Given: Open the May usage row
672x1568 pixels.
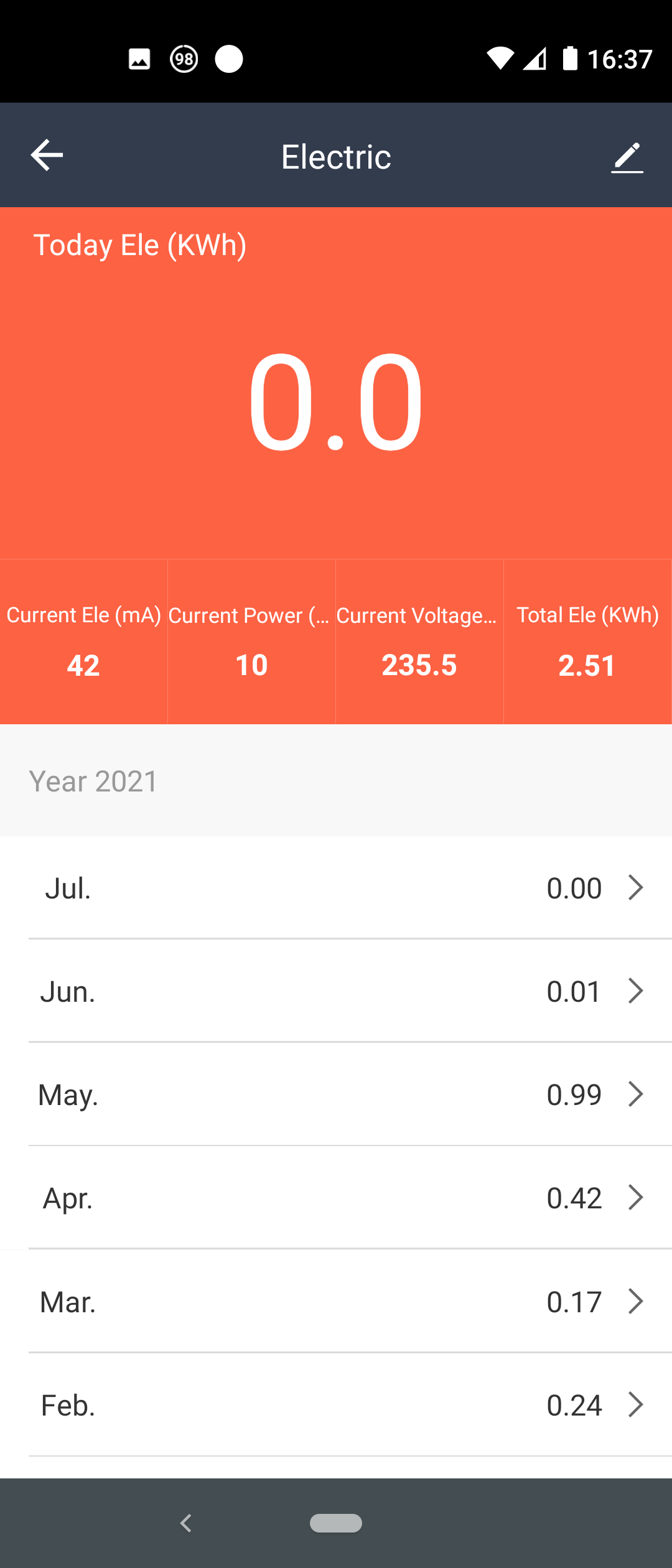Looking at the screenshot, I should point(336,1094).
